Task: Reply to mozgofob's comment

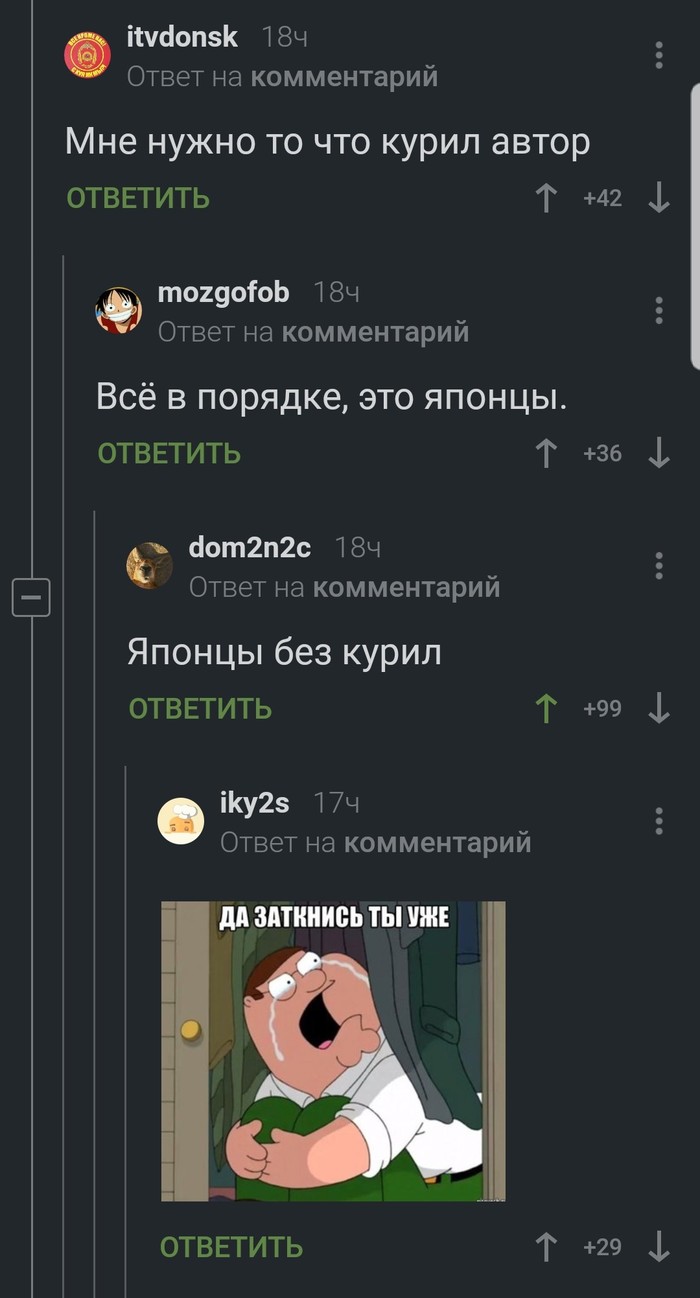Action: (169, 453)
